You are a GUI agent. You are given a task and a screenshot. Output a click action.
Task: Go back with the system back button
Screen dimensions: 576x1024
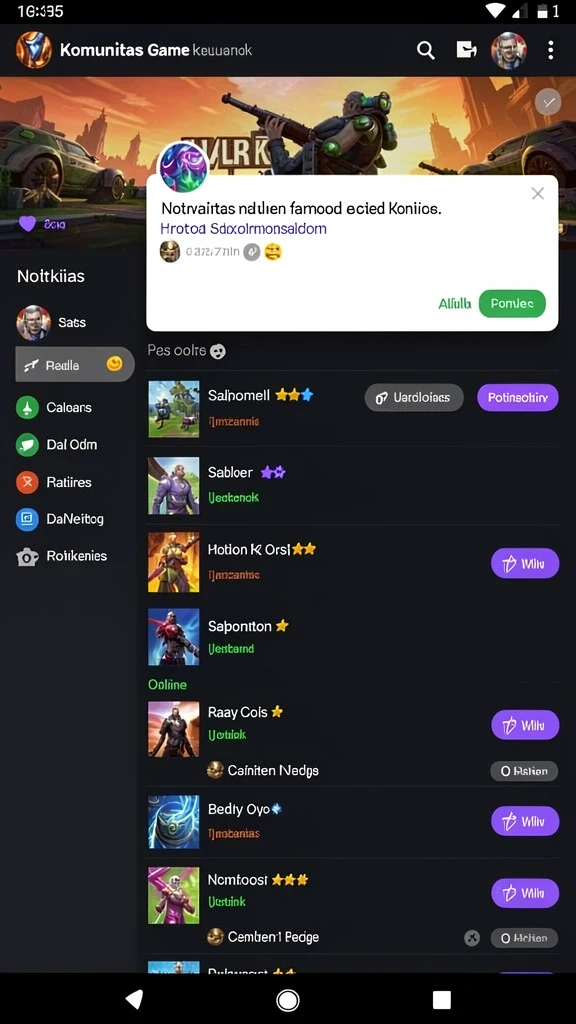(135, 999)
